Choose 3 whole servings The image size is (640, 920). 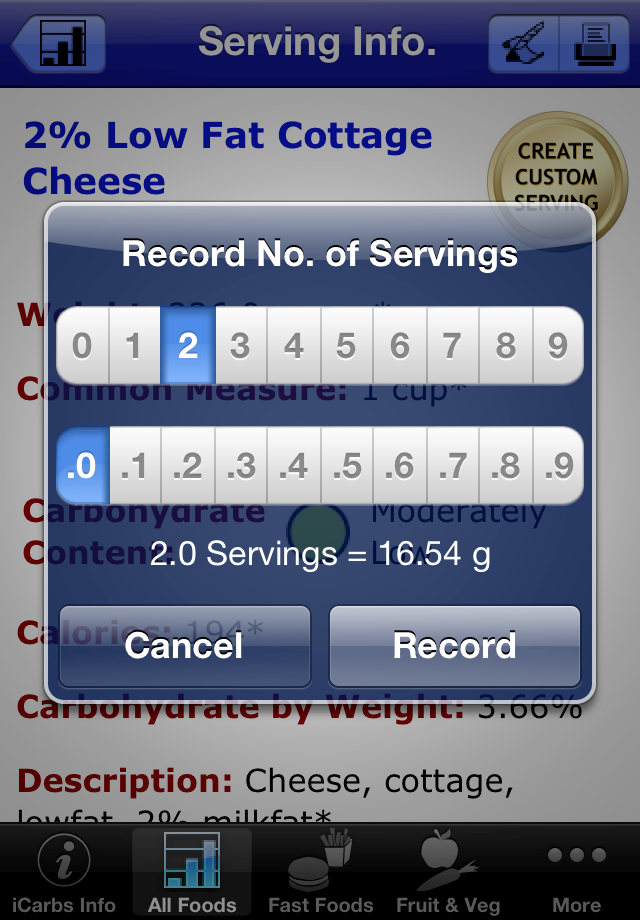click(240, 346)
